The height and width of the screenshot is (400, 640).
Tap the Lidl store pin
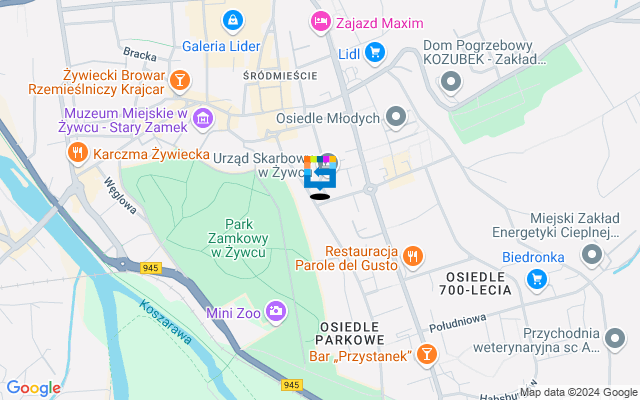374,52
